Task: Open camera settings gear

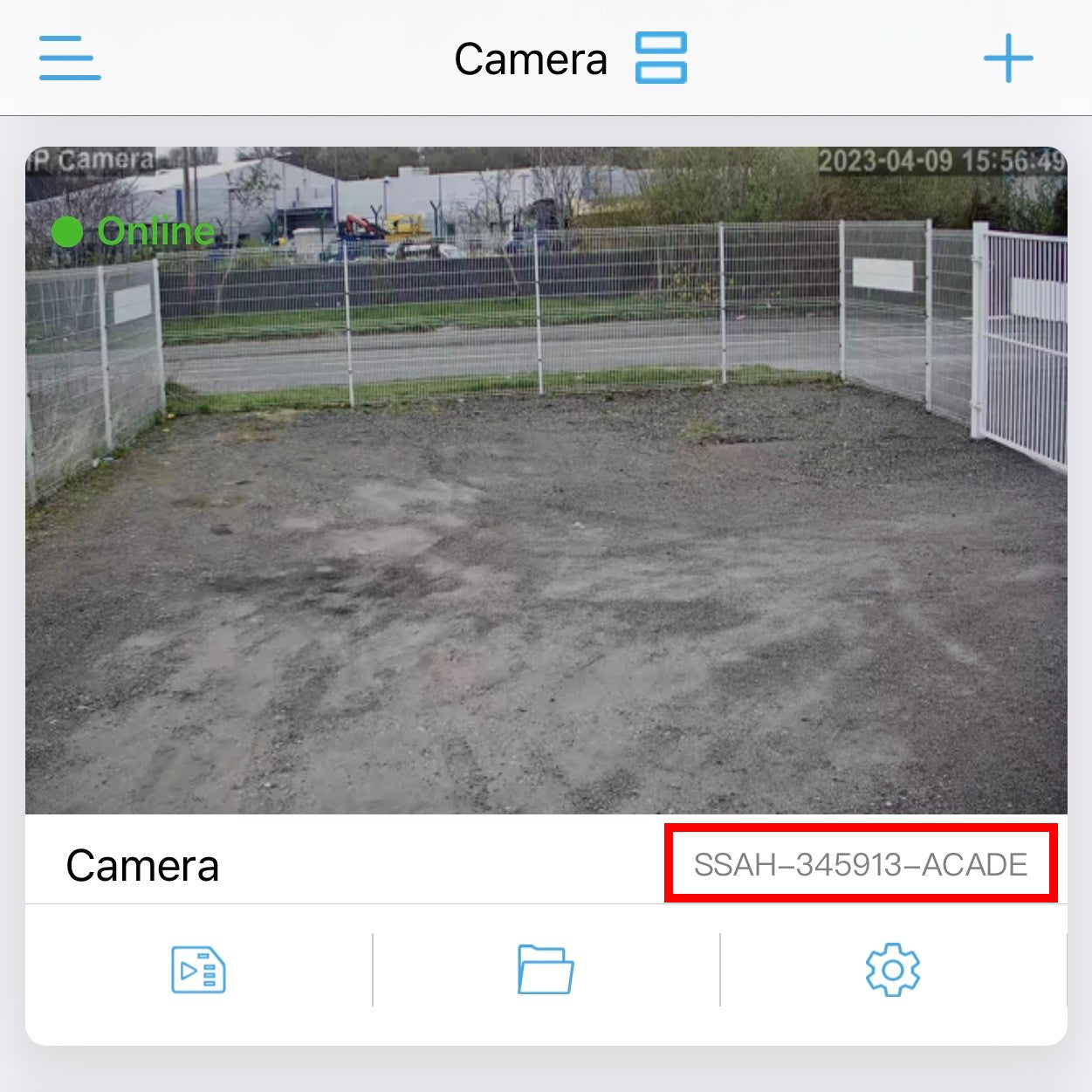Action: pyautogui.click(x=892, y=970)
